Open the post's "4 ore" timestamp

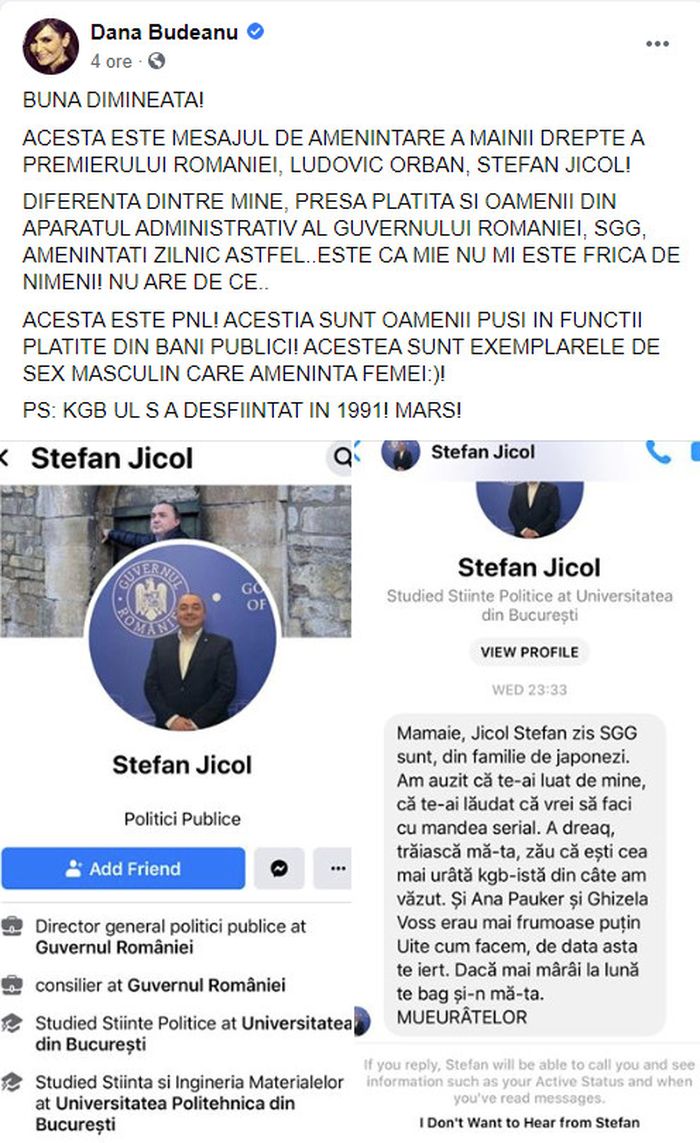click(x=111, y=61)
